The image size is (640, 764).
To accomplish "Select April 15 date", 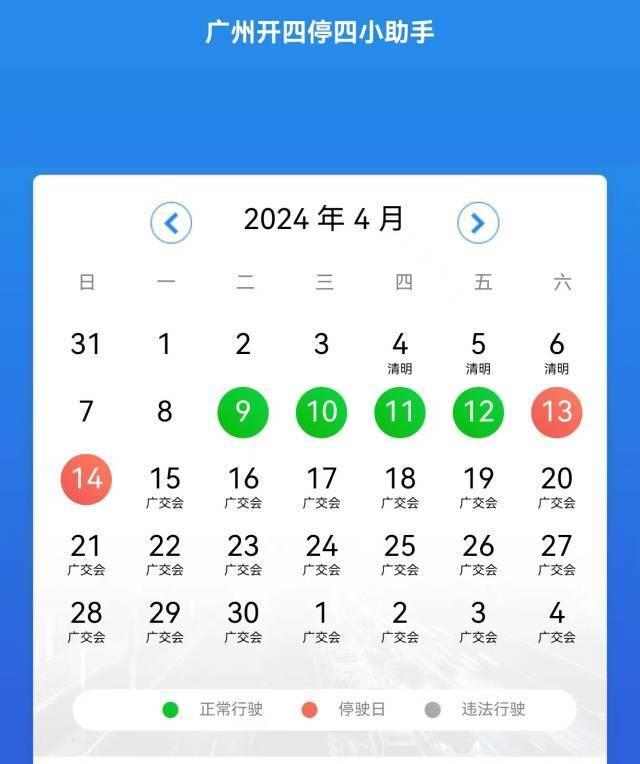I will [x=164, y=484].
